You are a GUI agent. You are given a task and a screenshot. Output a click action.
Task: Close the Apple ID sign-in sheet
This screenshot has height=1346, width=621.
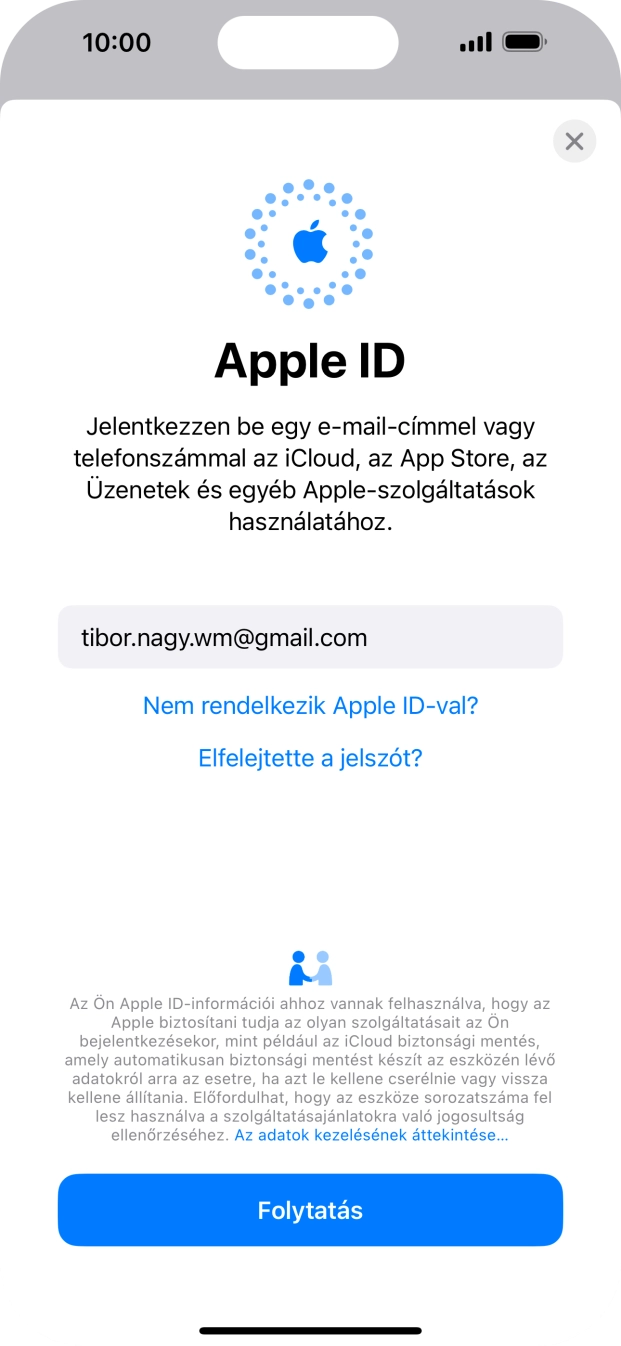[574, 141]
